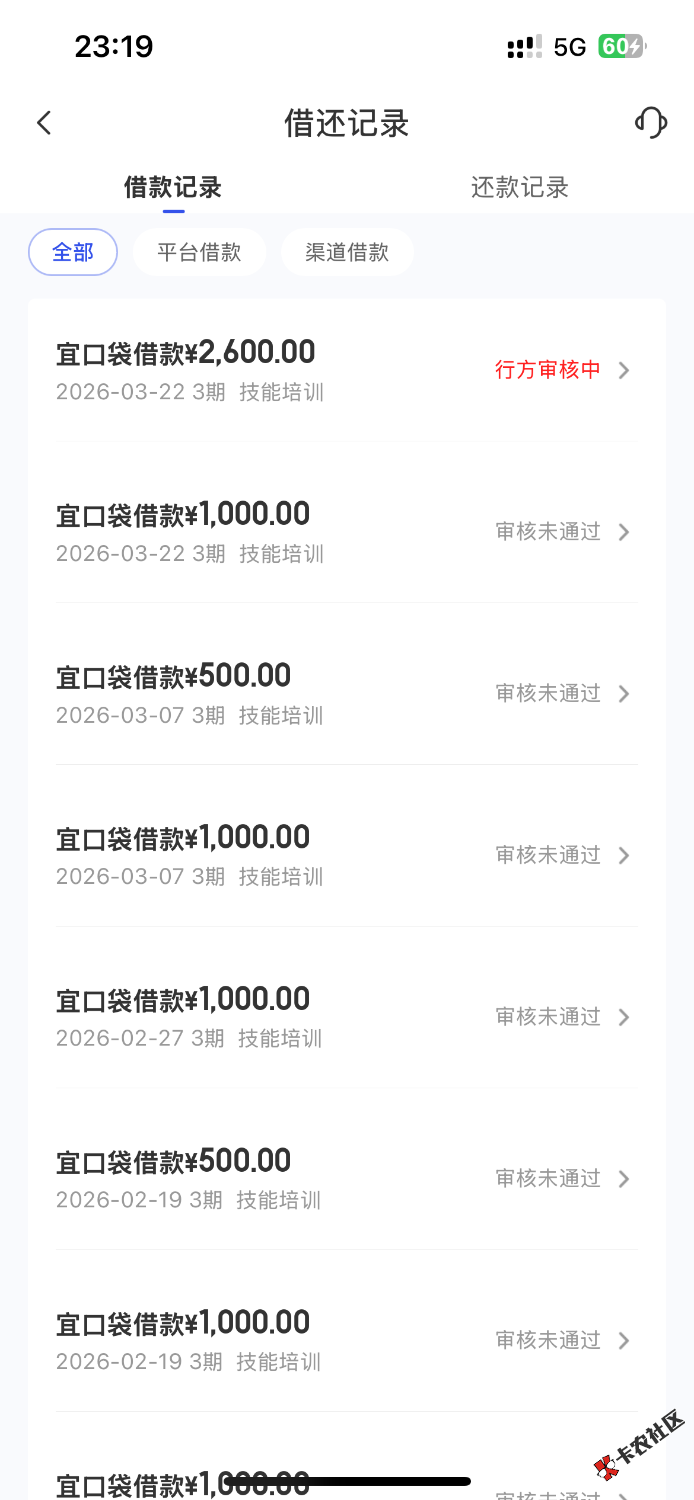Select the 借款记录 tab
This screenshot has height=1500, width=694.
tap(173, 187)
